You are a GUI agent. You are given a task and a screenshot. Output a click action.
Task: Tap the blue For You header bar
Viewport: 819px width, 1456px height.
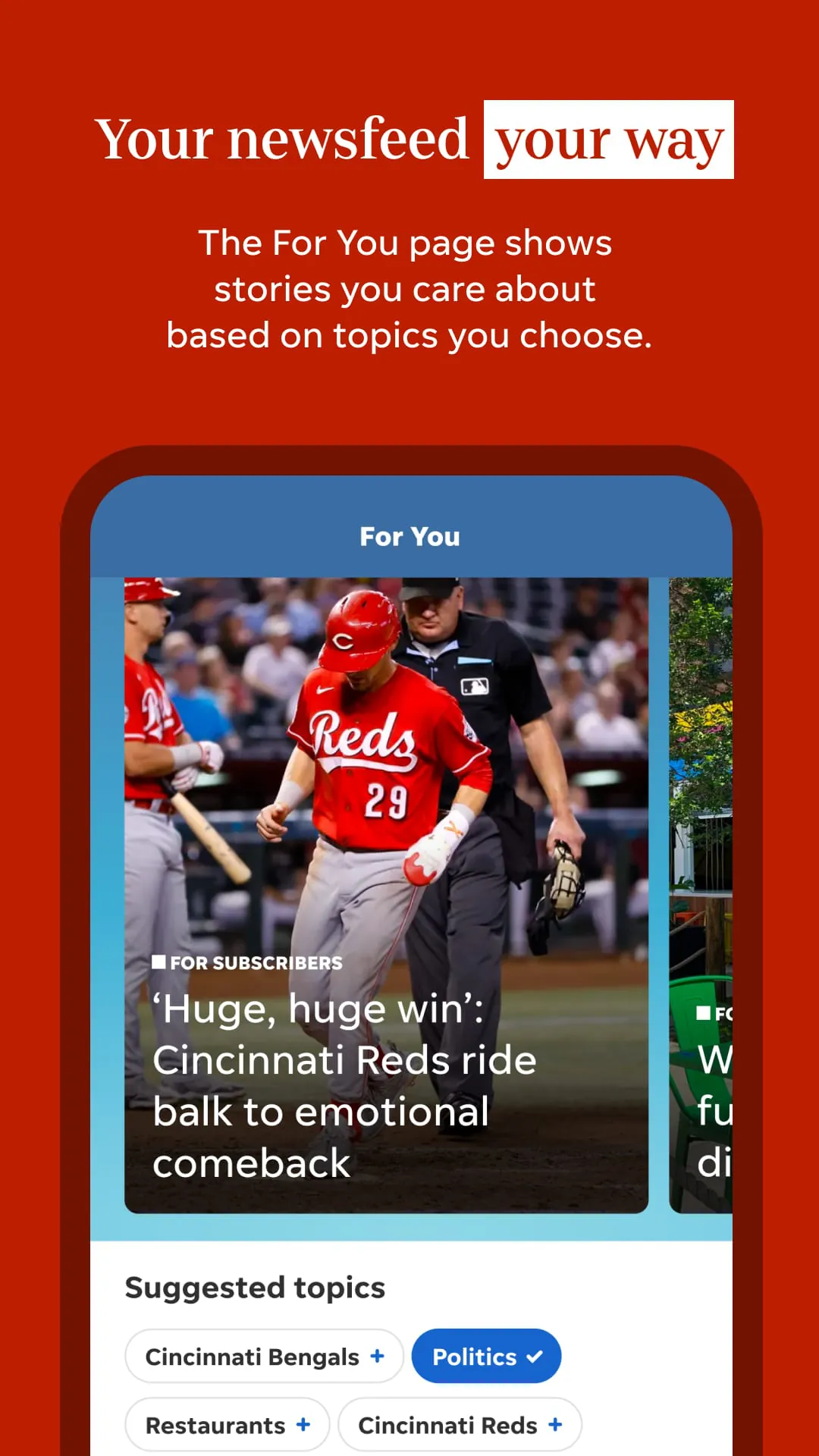409,537
